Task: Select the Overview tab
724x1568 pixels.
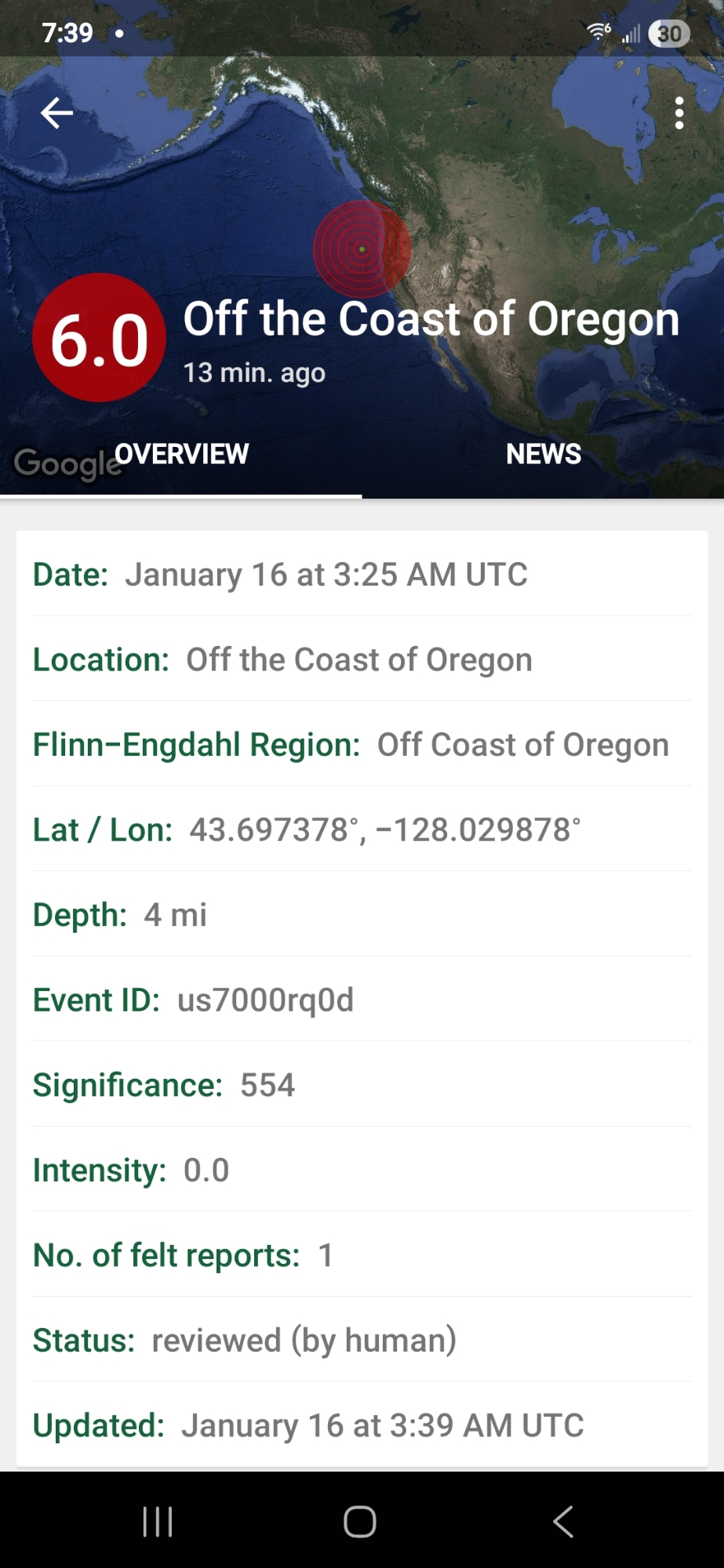Action: coord(181,454)
